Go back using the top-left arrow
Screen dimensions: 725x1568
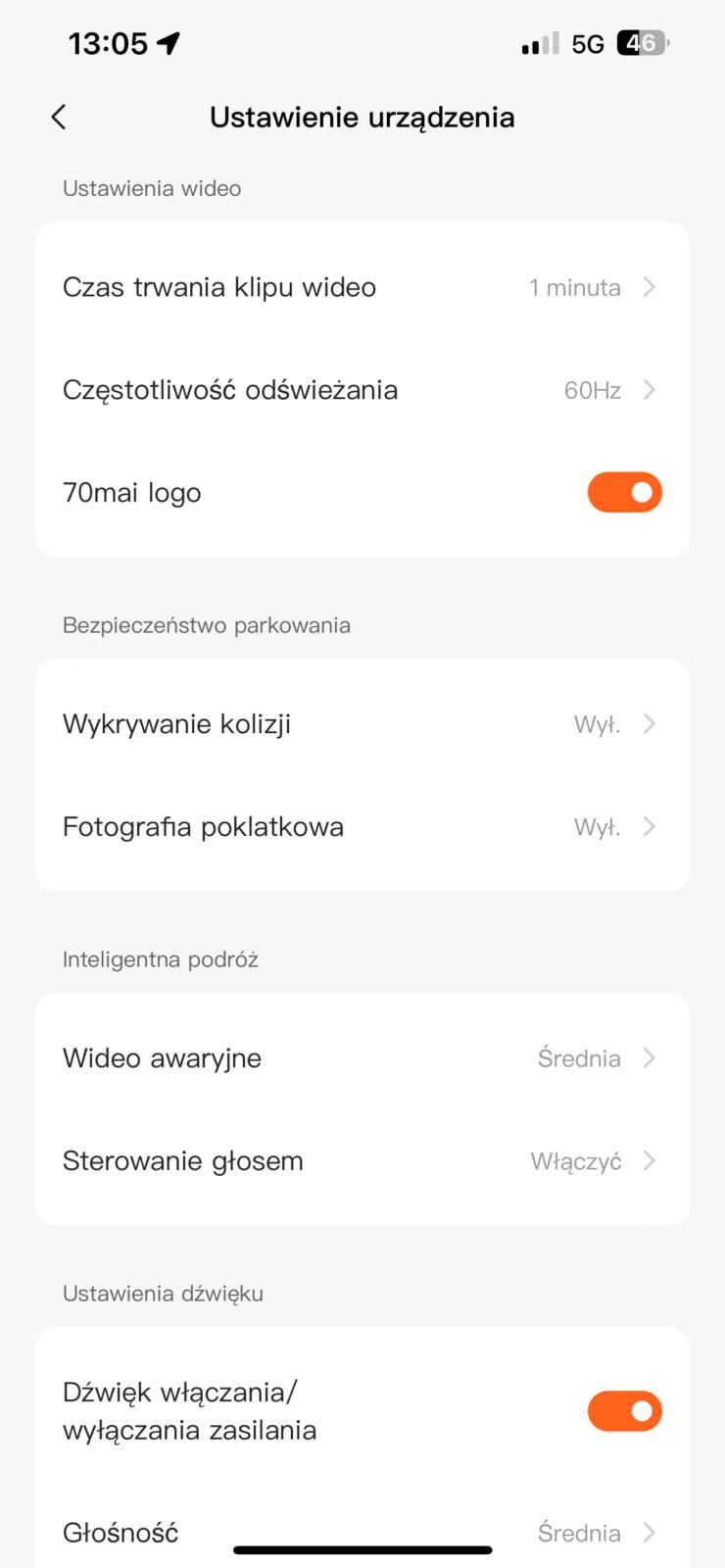[x=59, y=118]
